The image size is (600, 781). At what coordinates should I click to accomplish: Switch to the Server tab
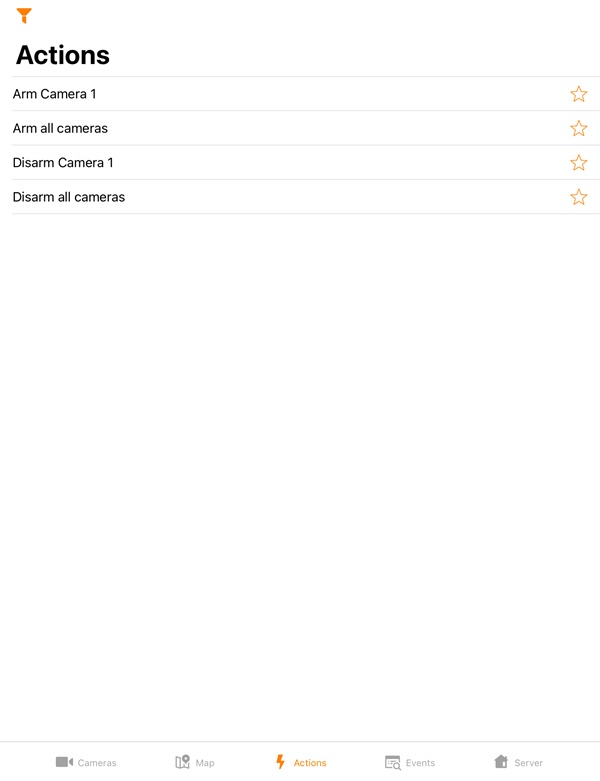point(518,762)
